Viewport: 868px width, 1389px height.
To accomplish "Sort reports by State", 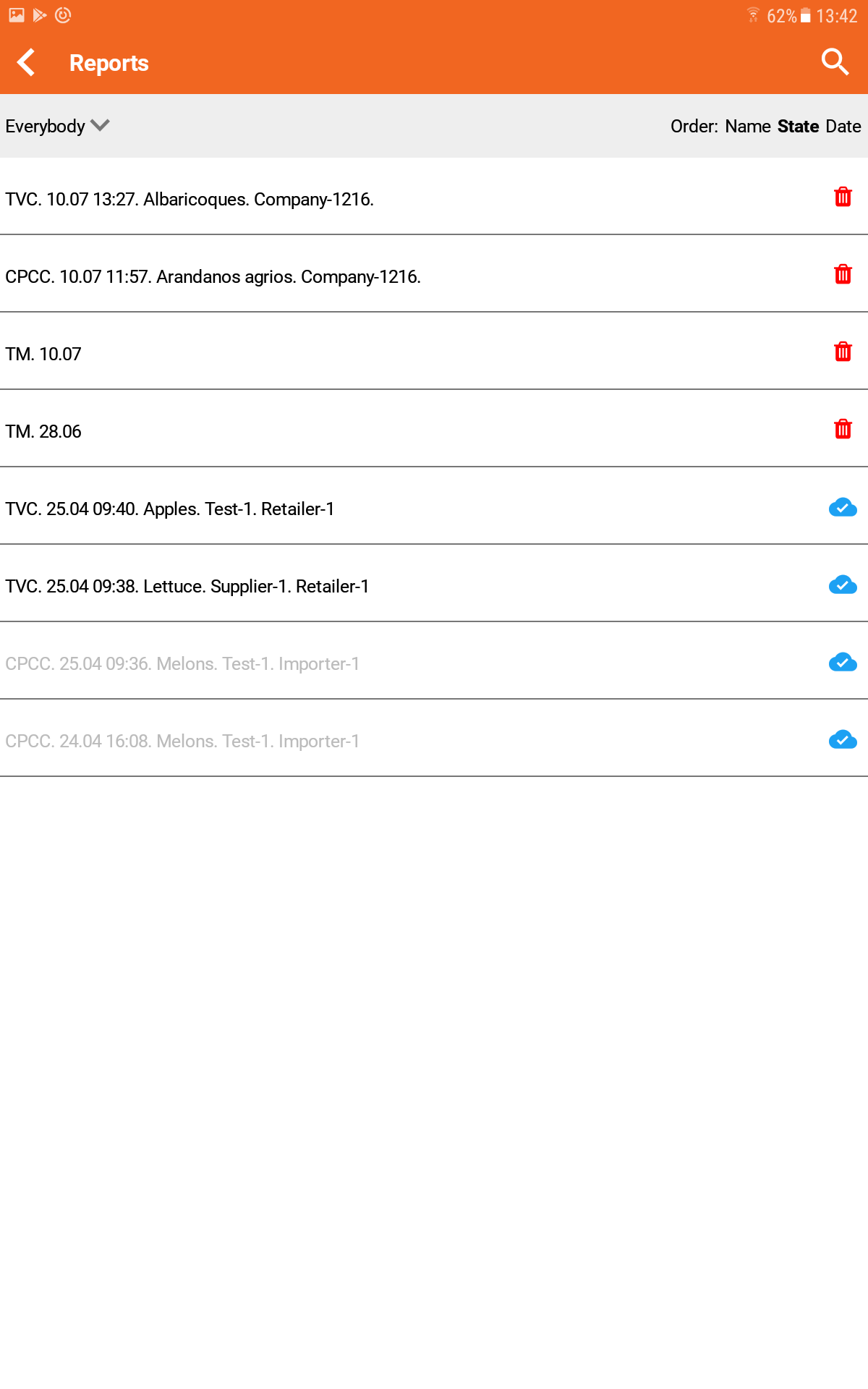I will click(798, 127).
